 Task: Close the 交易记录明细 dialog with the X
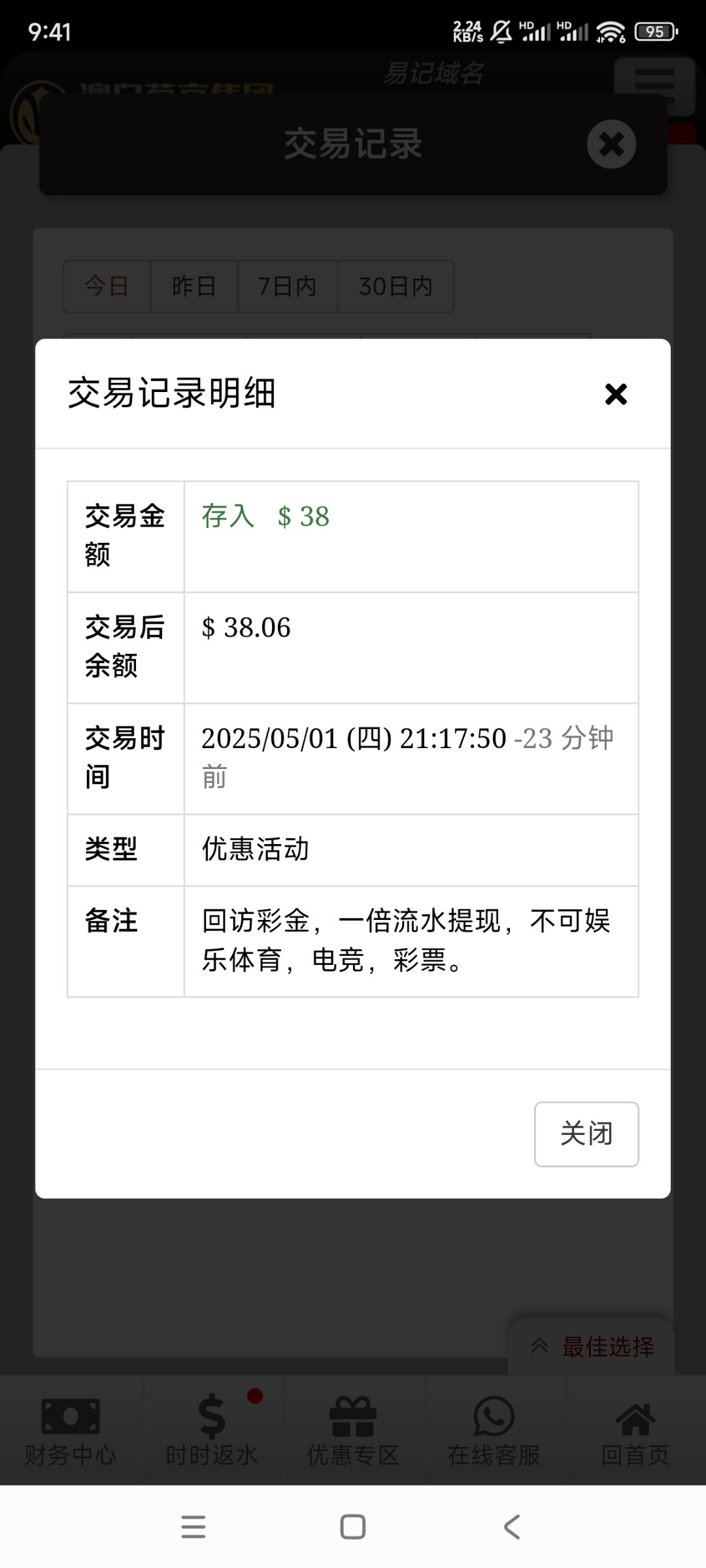(616, 394)
